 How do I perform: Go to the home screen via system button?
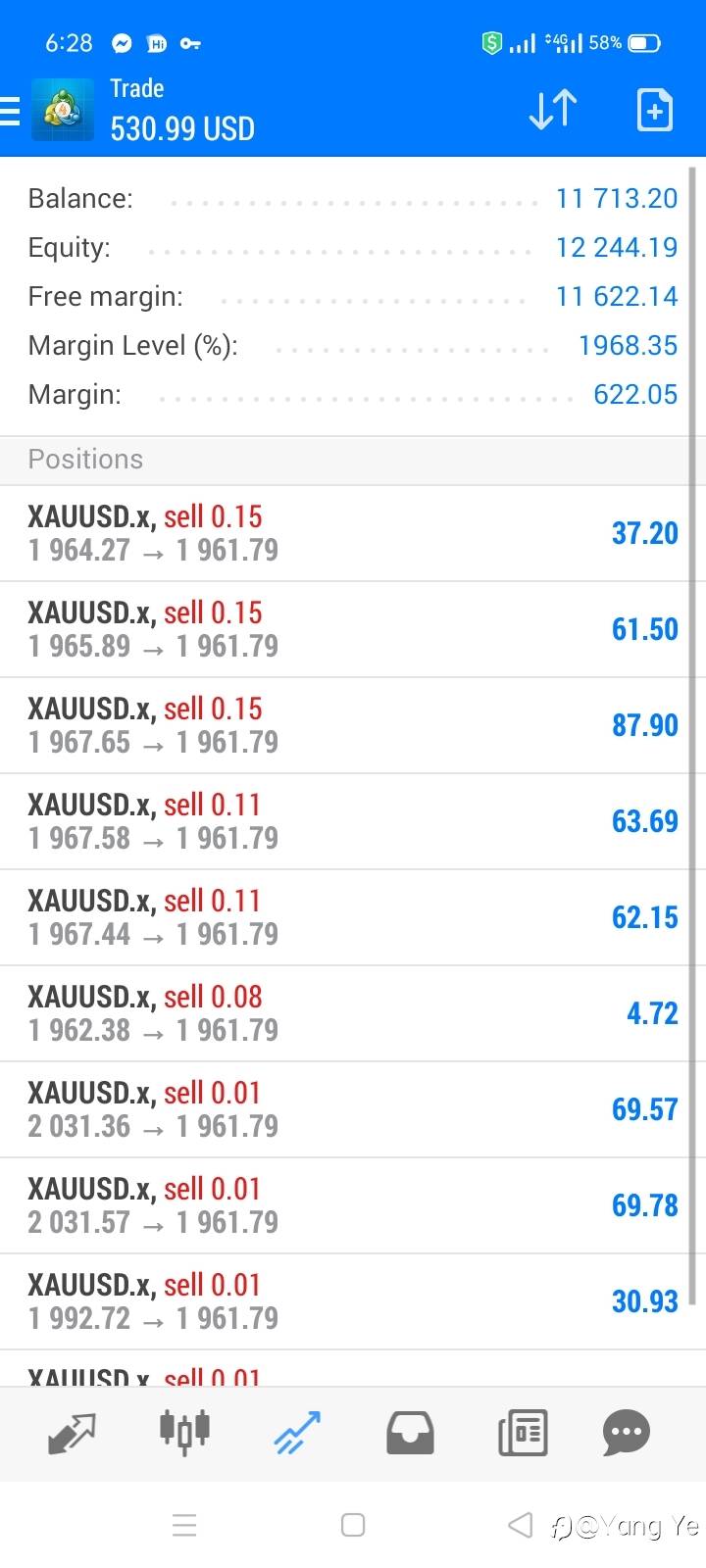(353, 1525)
